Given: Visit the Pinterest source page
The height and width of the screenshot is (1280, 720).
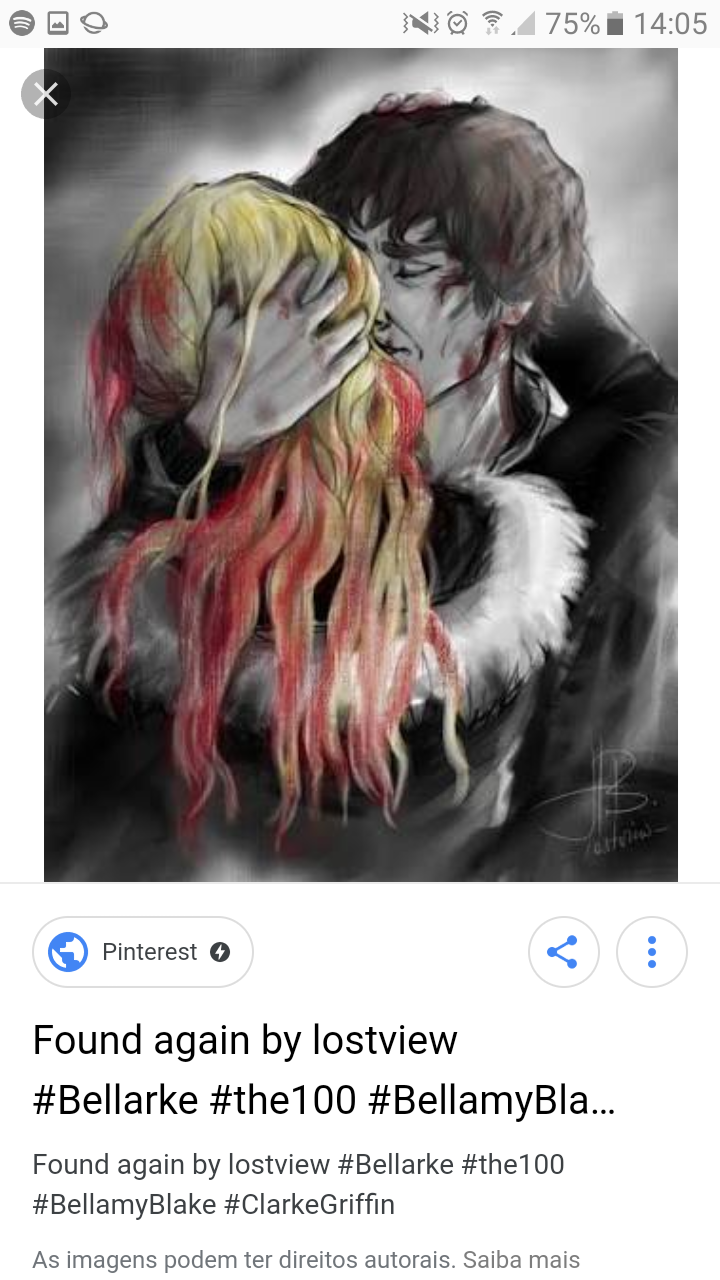Looking at the screenshot, I should click(143, 952).
